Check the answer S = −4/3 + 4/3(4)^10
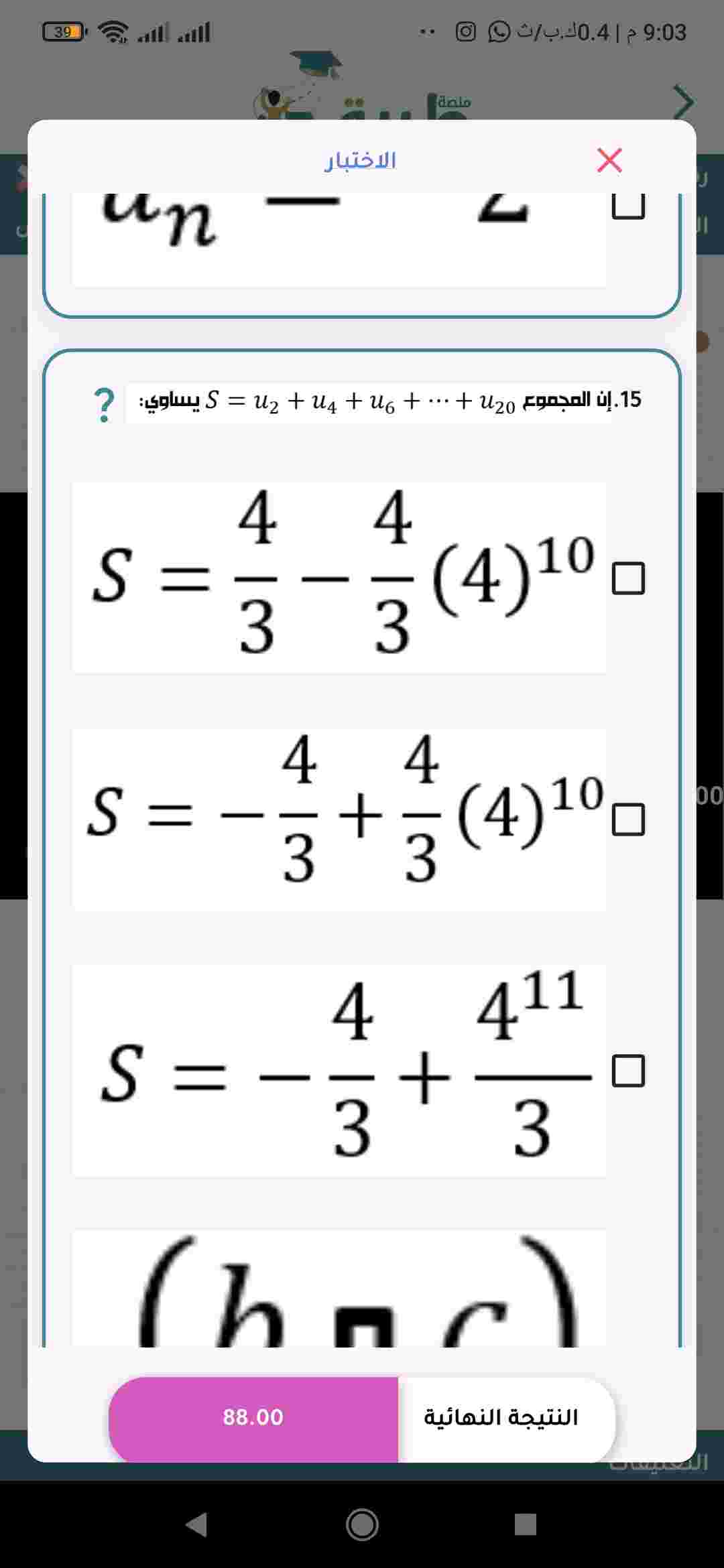Screen dimensions: 724x1568 (x=628, y=820)
